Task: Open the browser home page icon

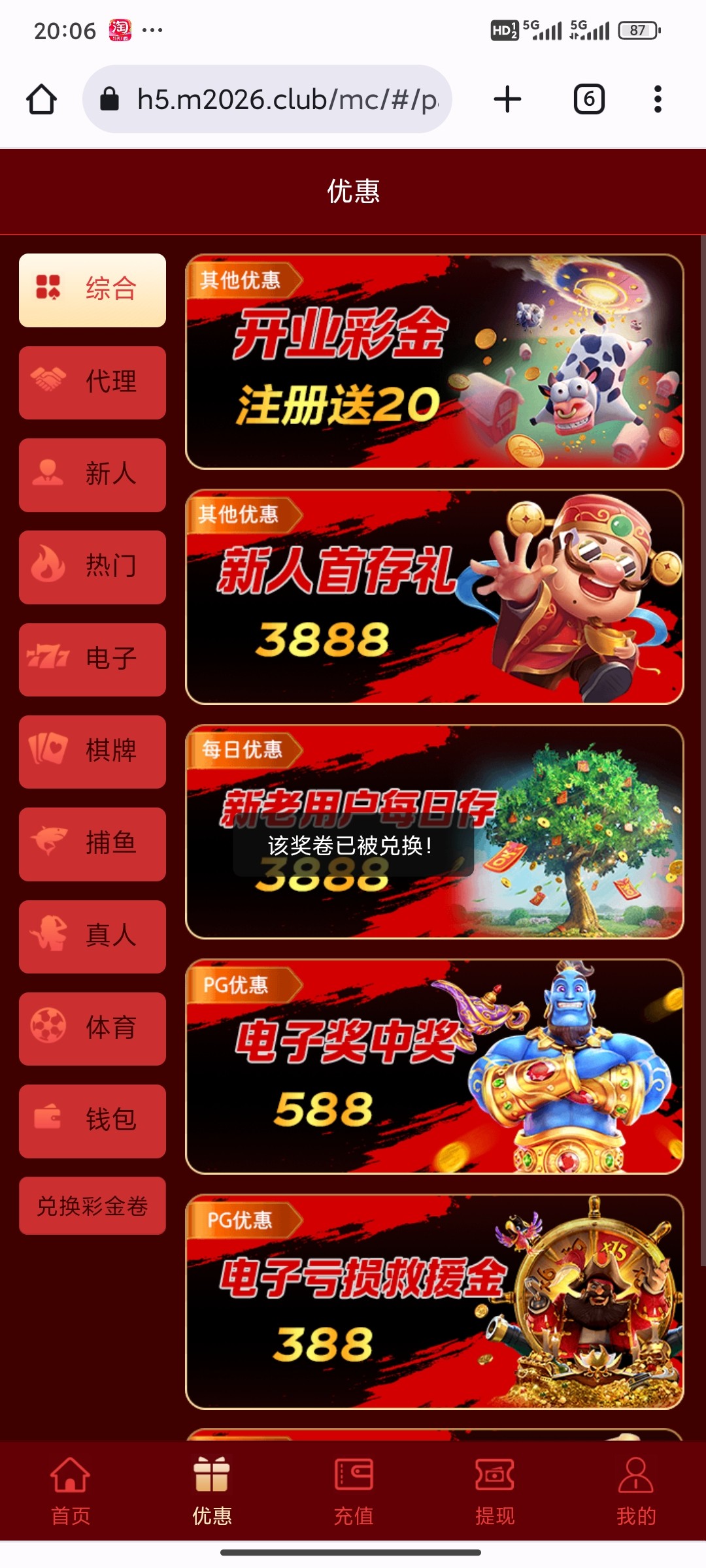Action: click(41, 99)
